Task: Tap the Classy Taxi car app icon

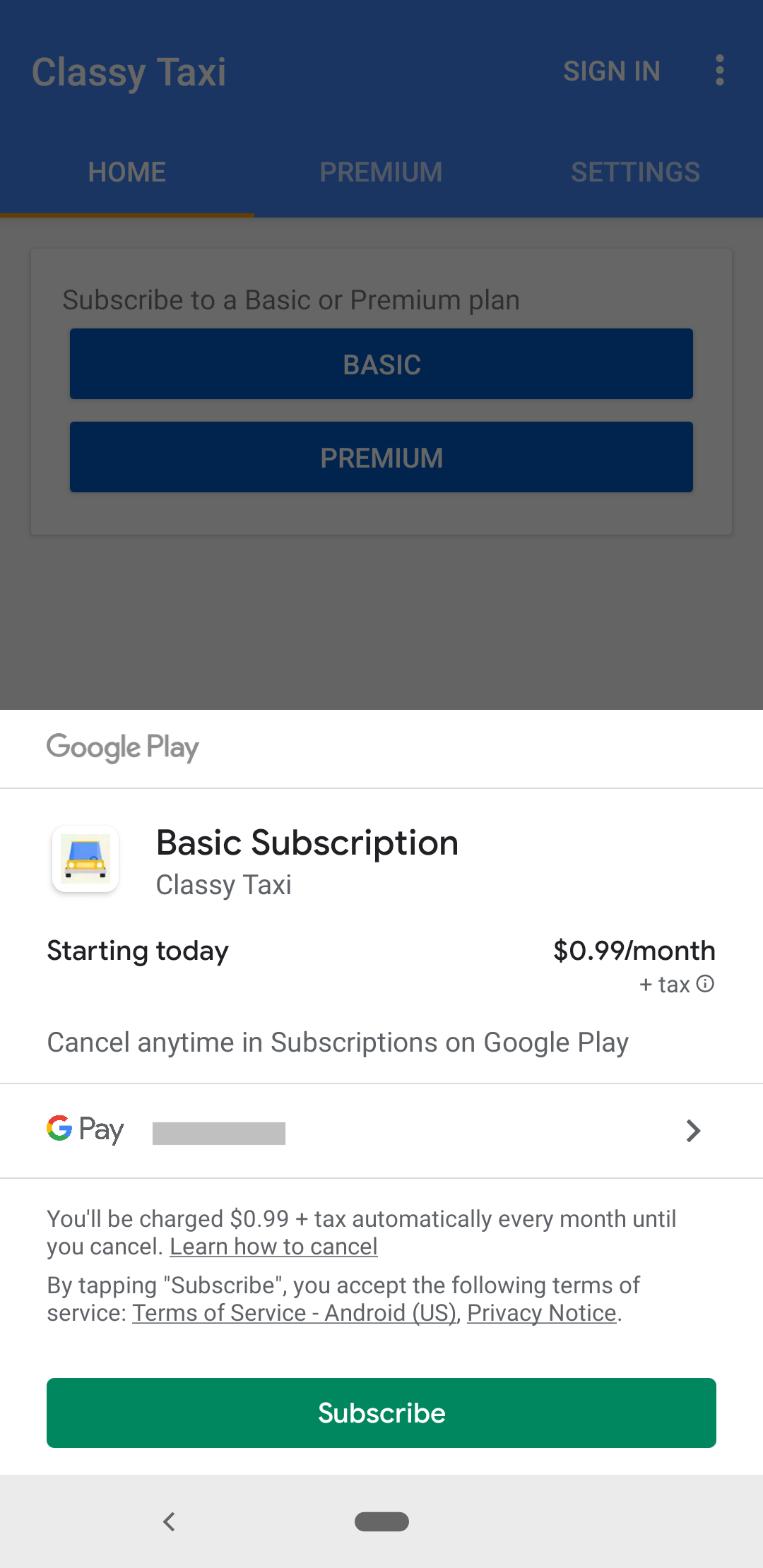Action: click(x=85, y=859)
